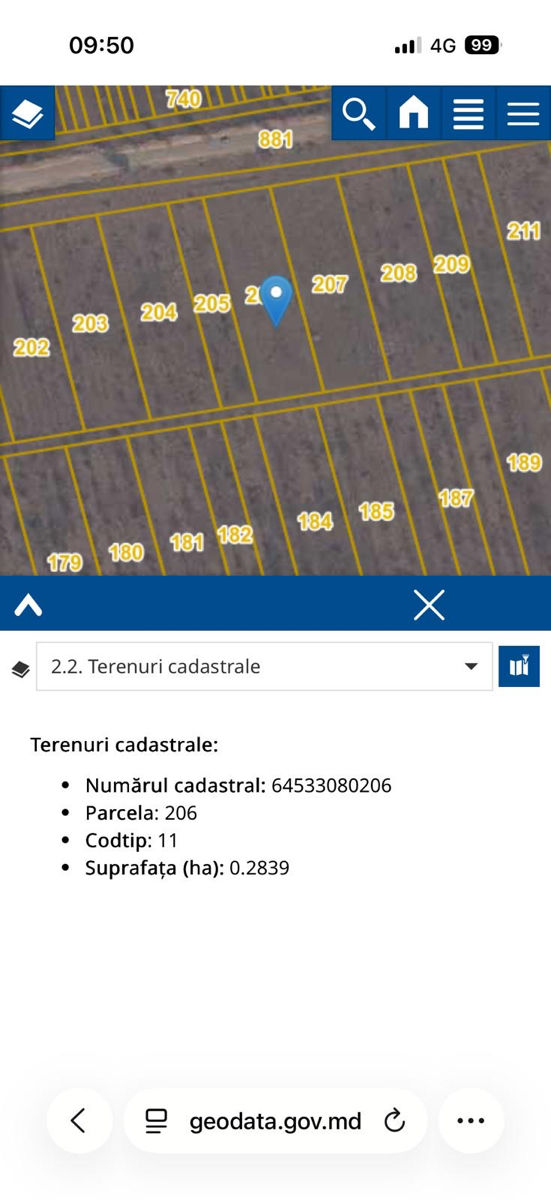This screenshot has height=1200, width=551.
Task: Reload the geodata.gov.md page
Action: click(x=395, y=1121)
